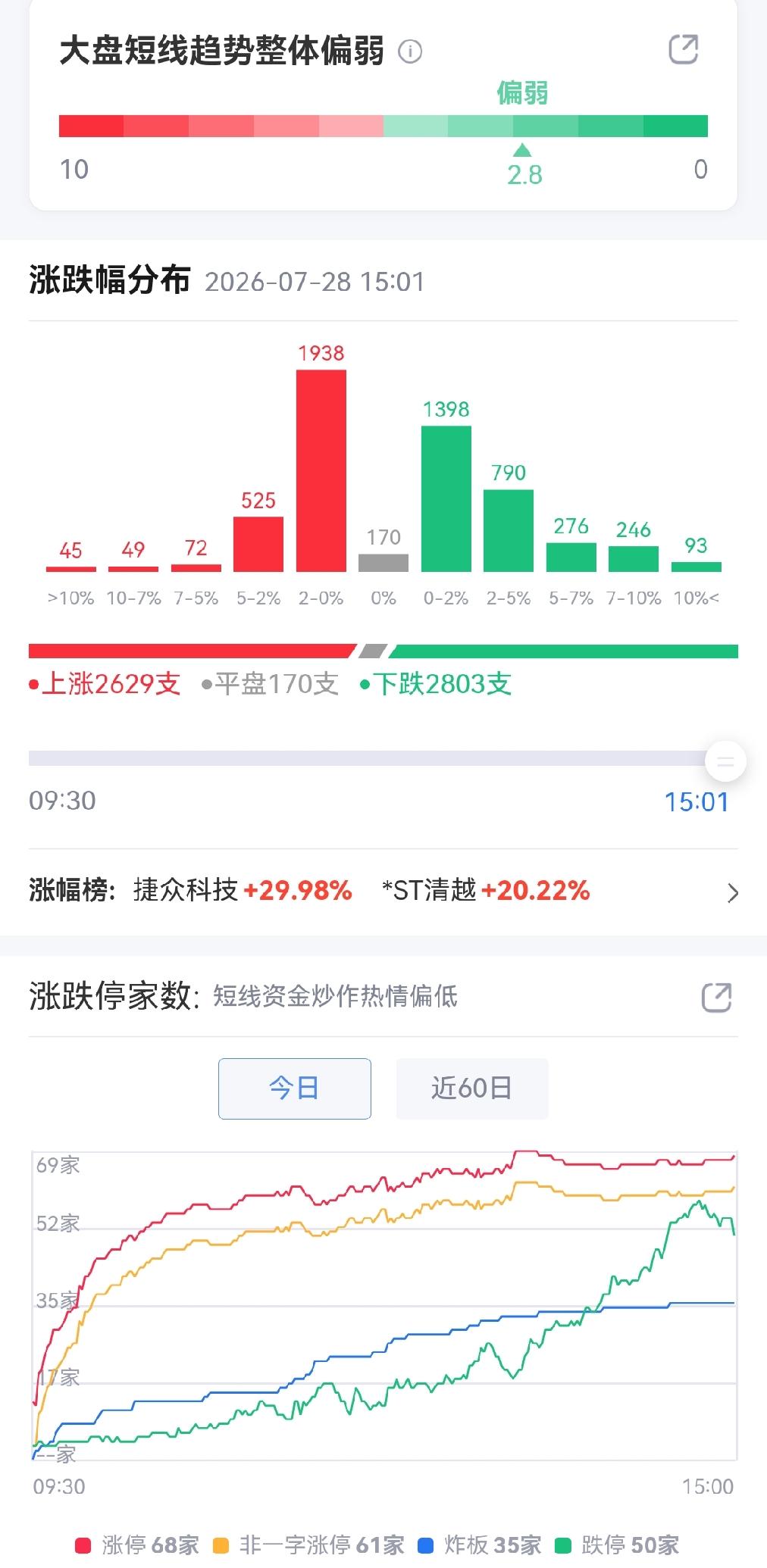767x1568 pixels.
Task: Share the 大盘短线趋势 card
Action: [683, 50]
